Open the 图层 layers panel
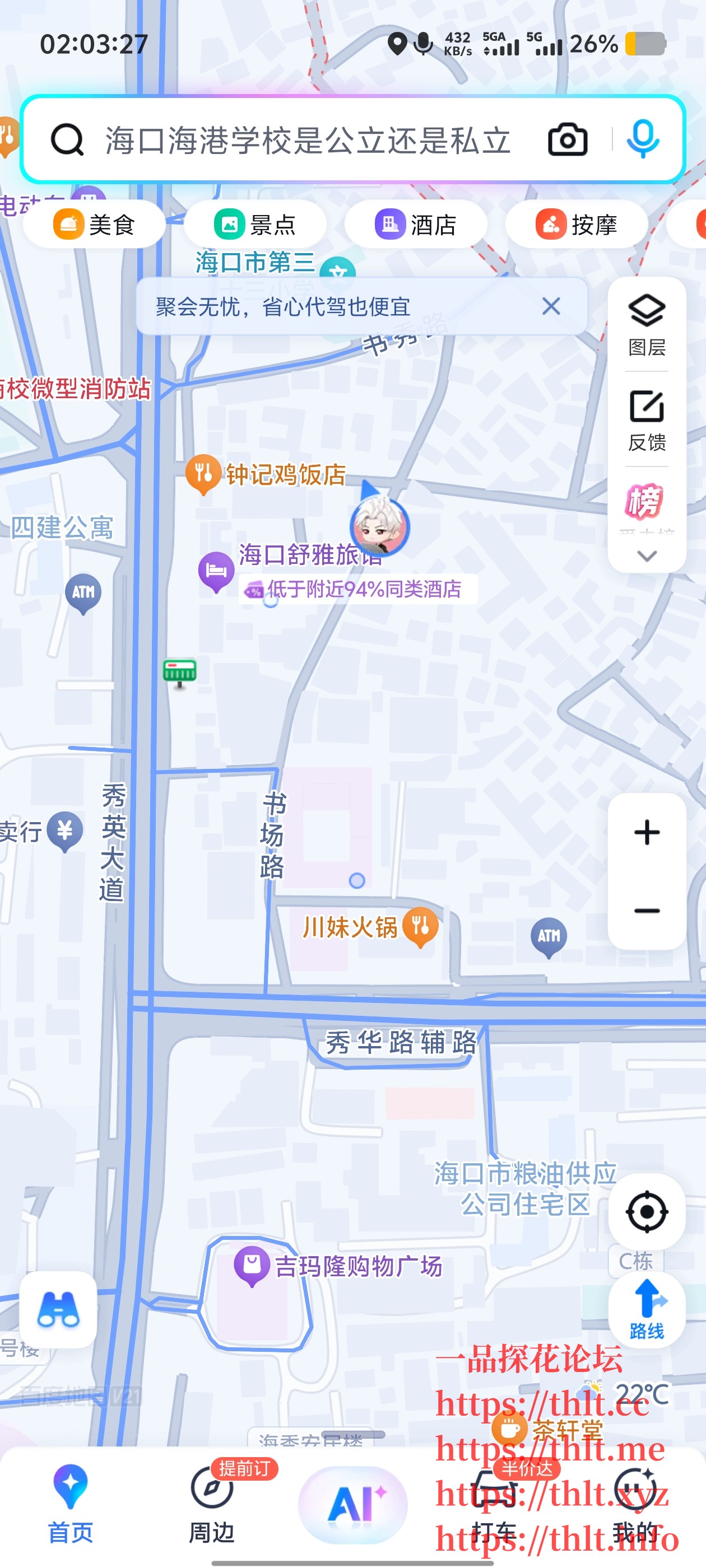 point(646,325)
